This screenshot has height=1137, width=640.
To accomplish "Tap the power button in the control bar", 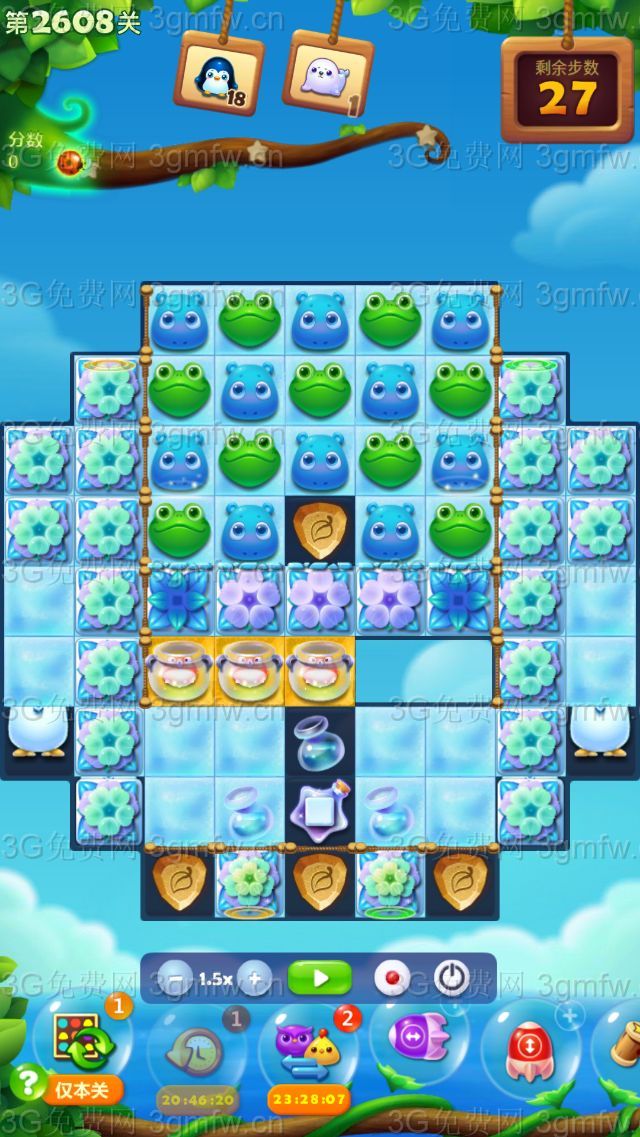I will coord(452,978).
